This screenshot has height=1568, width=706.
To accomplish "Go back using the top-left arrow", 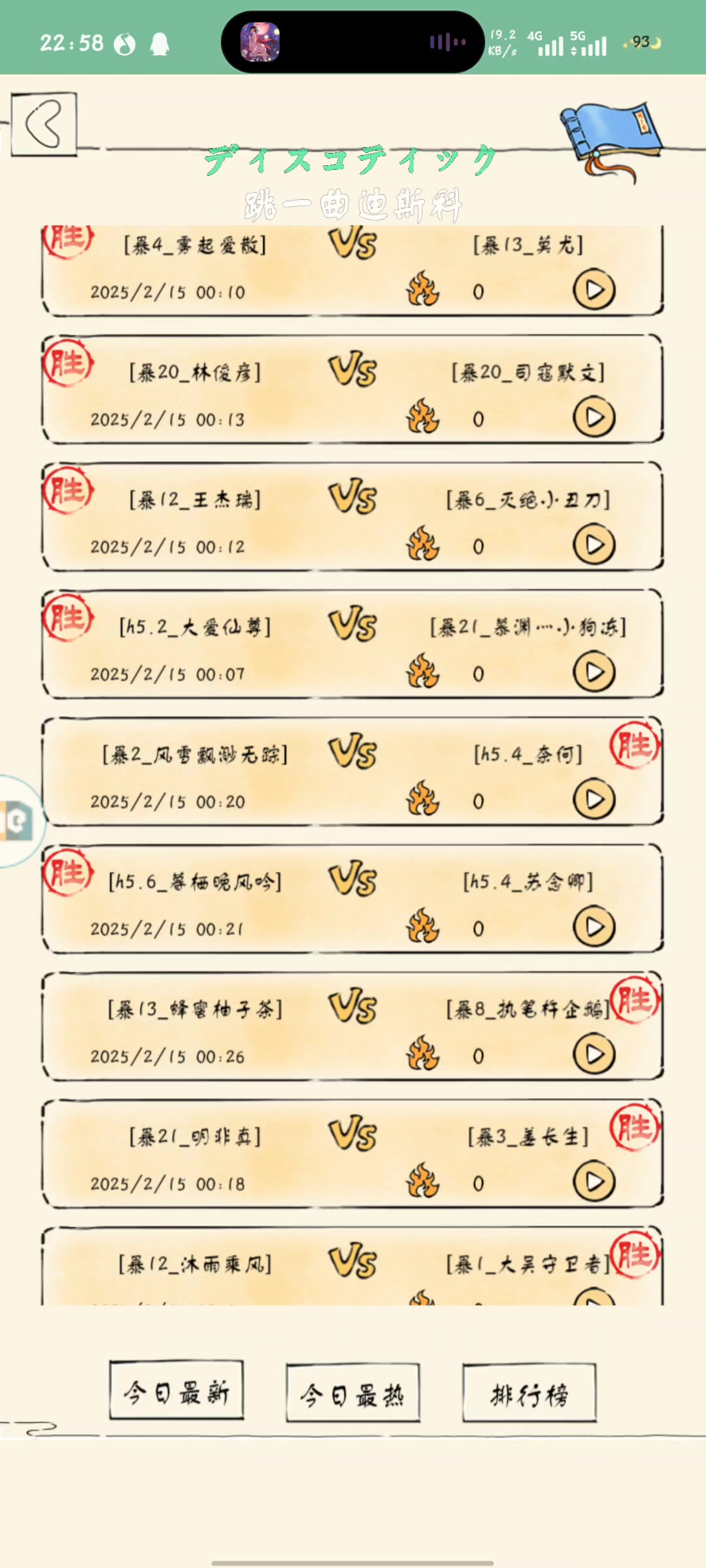I will 44,123.
